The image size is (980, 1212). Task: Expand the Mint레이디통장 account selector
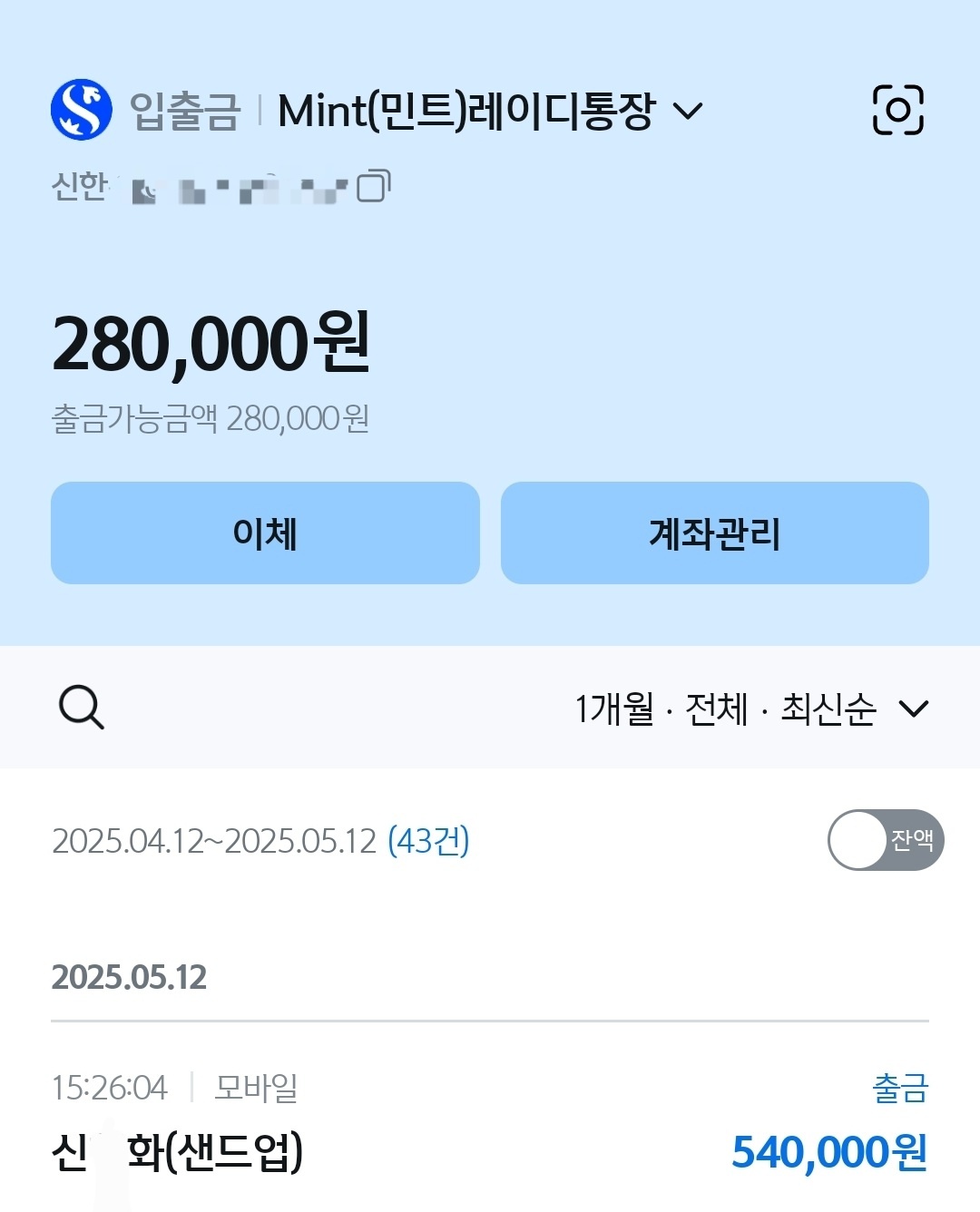click(x=687, y=112)
